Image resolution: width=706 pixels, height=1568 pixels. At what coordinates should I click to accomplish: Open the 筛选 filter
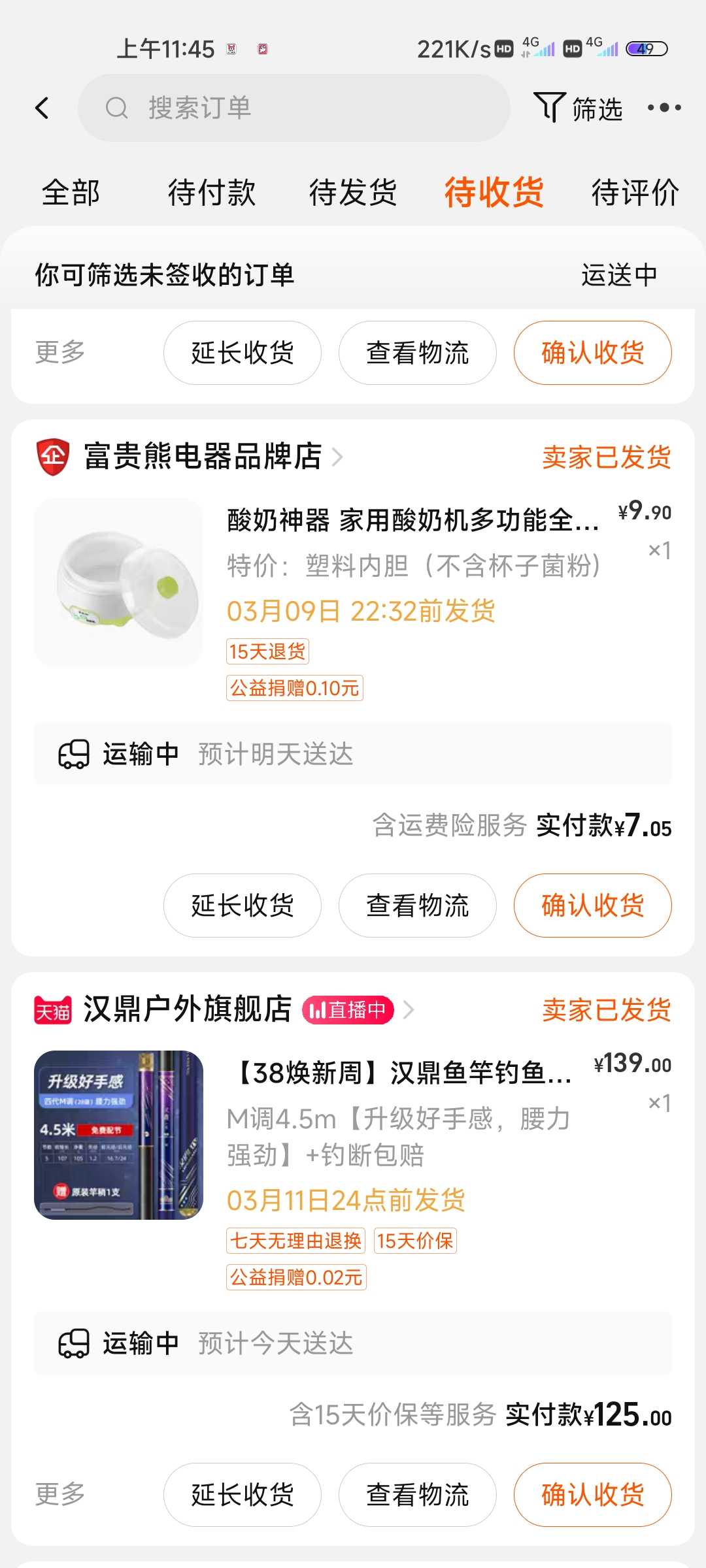pyautogui.click(x=579, y=108)
